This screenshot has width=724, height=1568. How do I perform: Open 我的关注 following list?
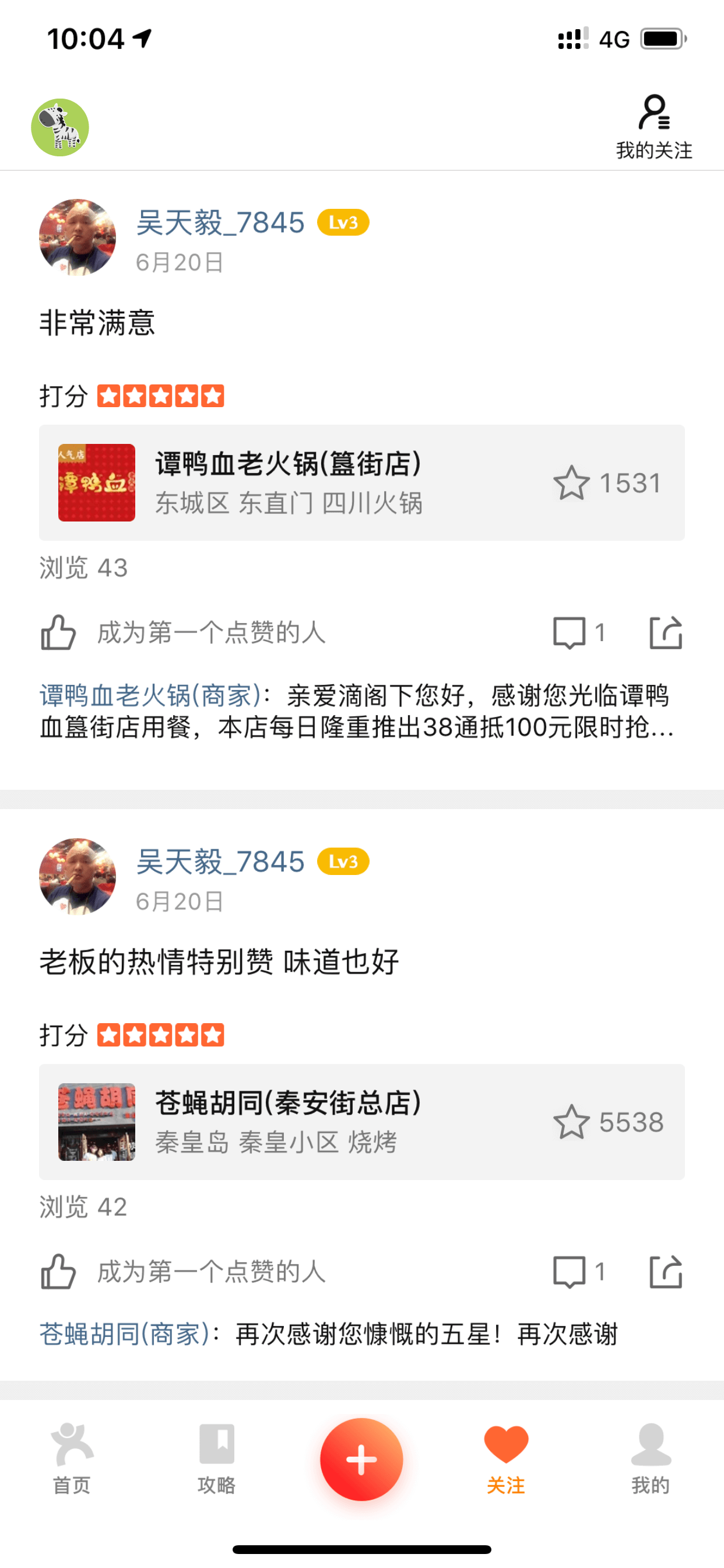(654, 127)
